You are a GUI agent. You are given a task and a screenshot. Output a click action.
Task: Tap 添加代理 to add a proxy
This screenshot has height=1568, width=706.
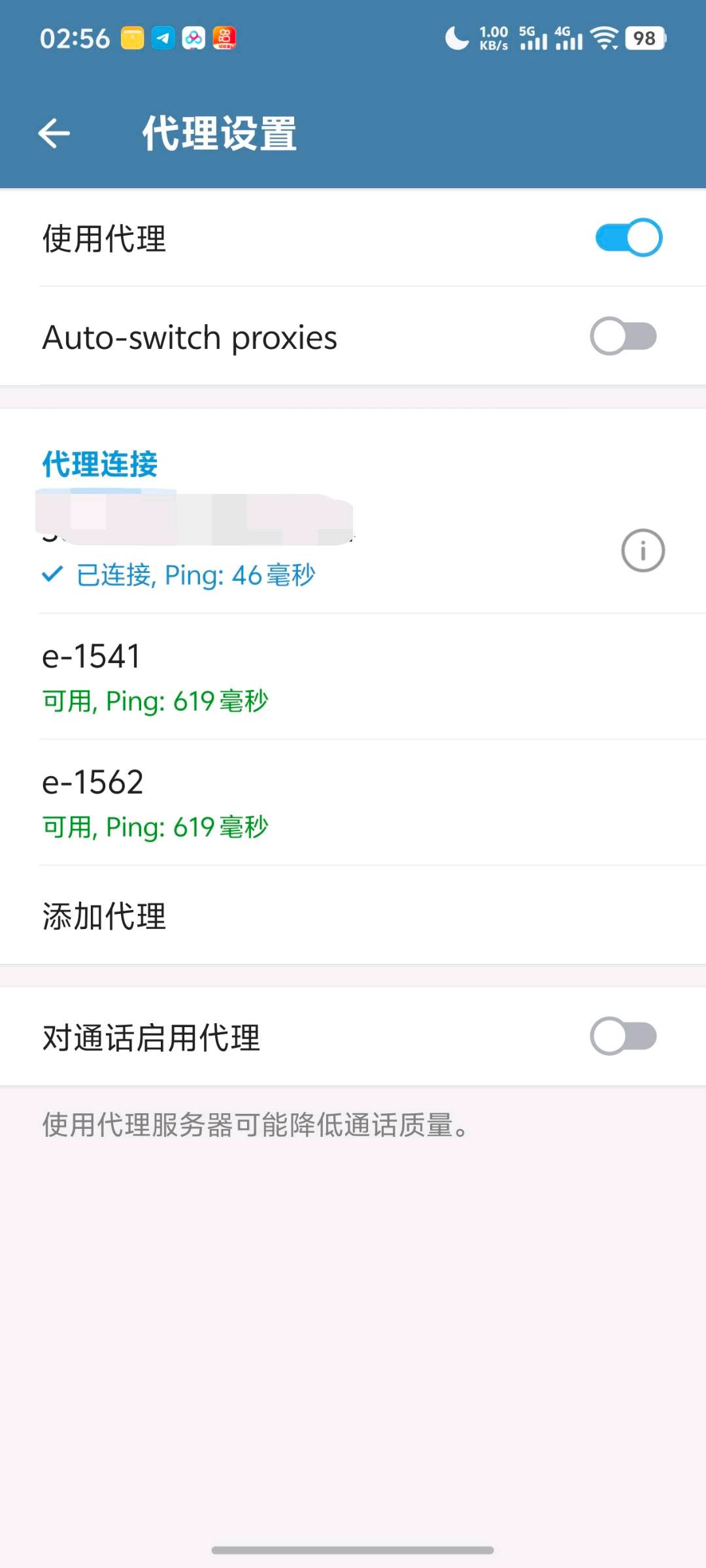tap(105, 916)
